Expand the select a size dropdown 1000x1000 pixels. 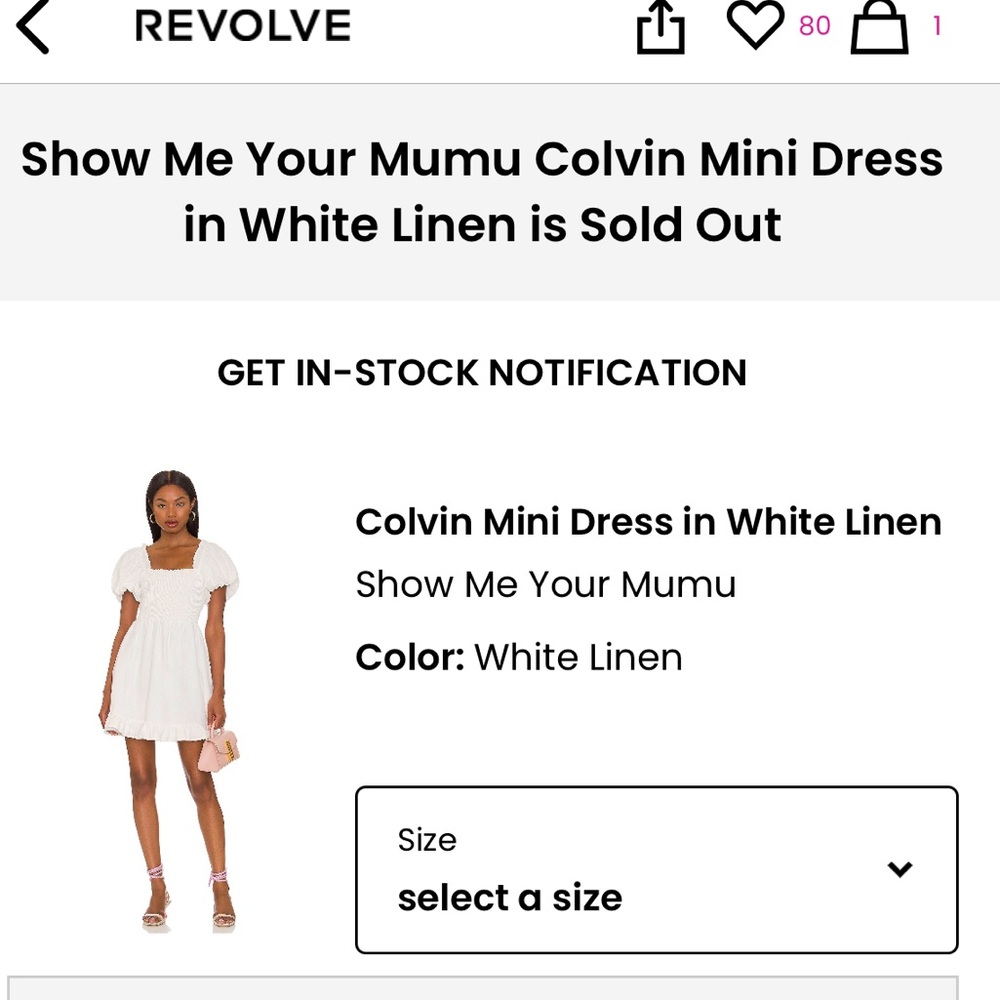657,869
